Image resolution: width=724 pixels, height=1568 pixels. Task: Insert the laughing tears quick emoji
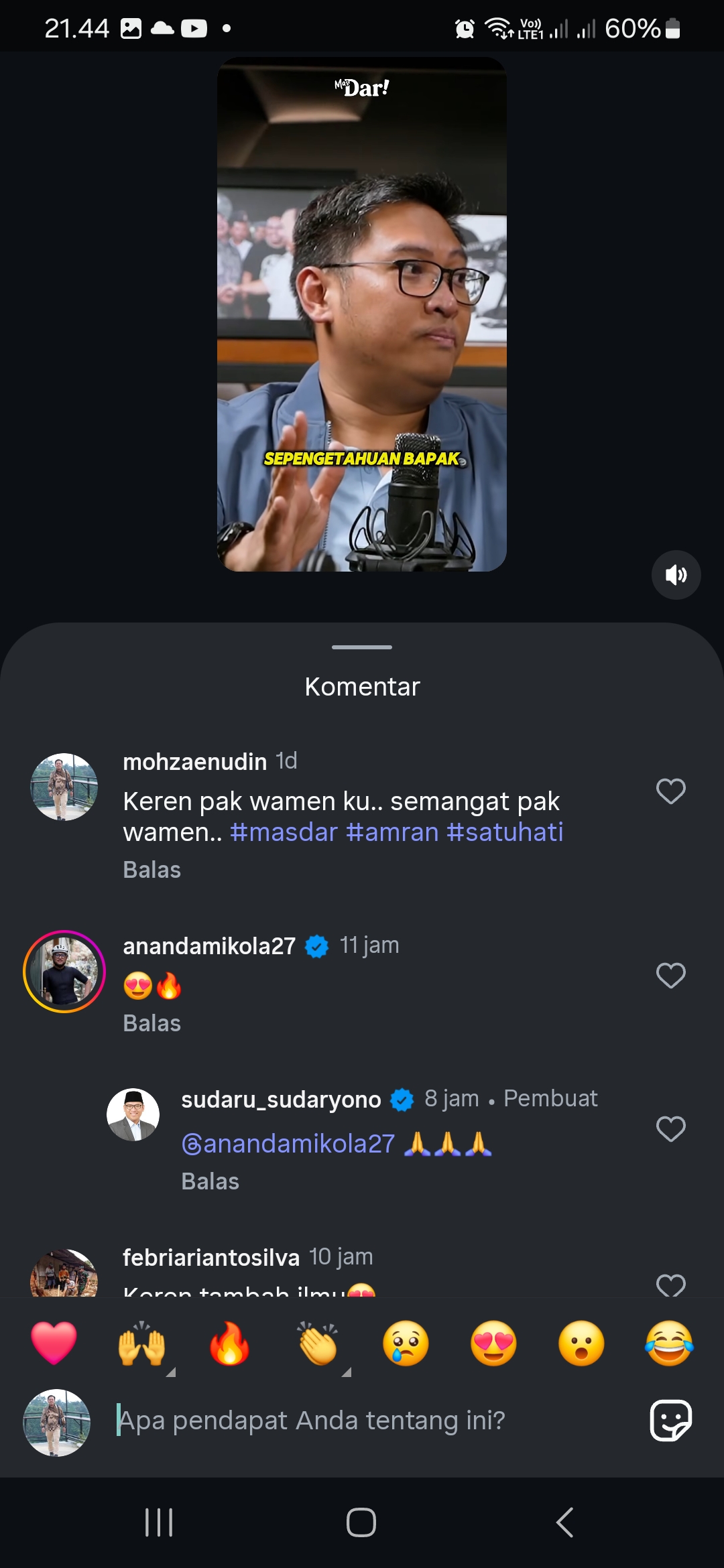click(669, 1344)
